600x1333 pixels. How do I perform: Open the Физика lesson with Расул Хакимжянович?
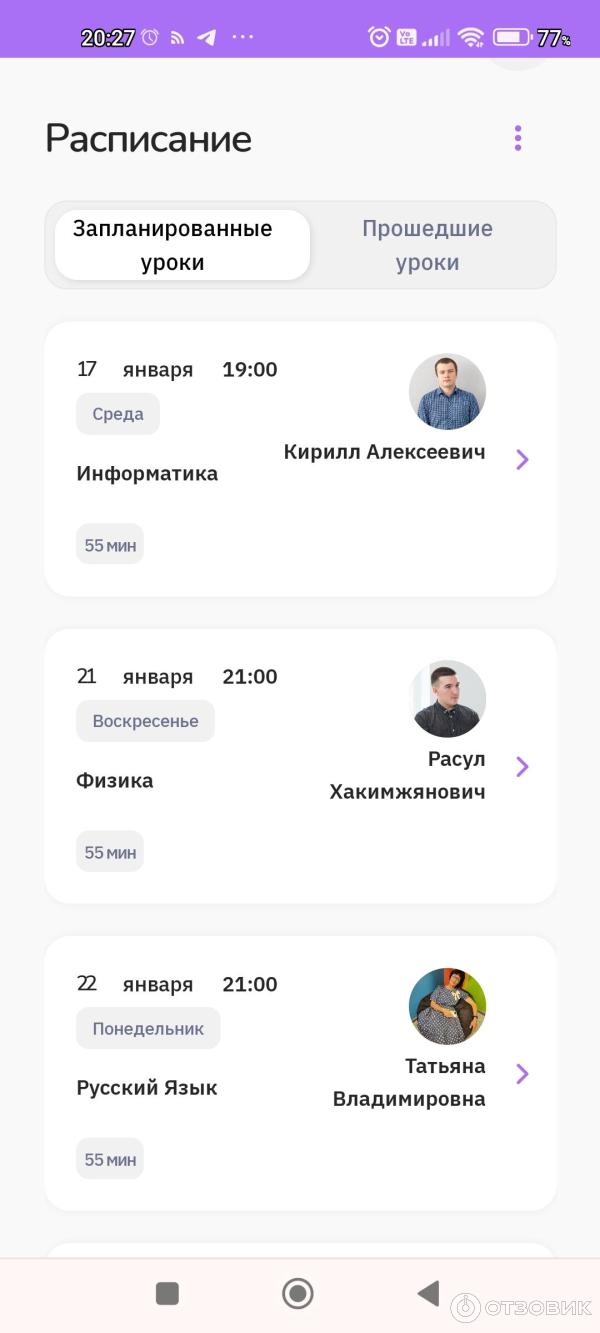pos(300,766)
